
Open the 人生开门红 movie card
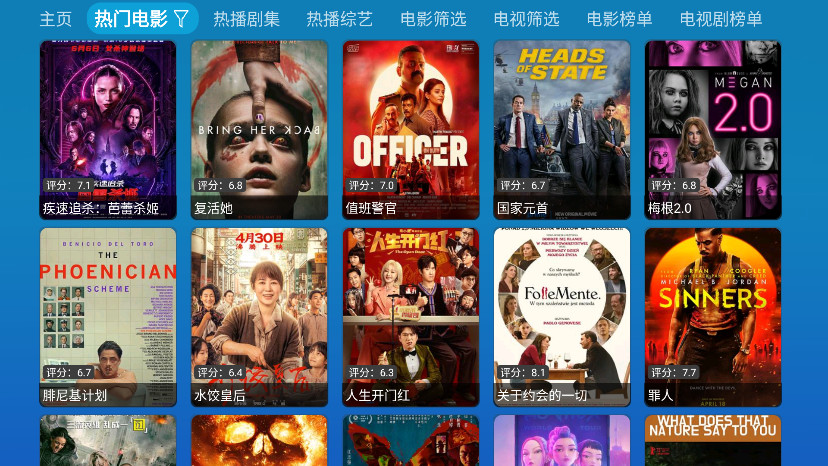click(410, 316)
